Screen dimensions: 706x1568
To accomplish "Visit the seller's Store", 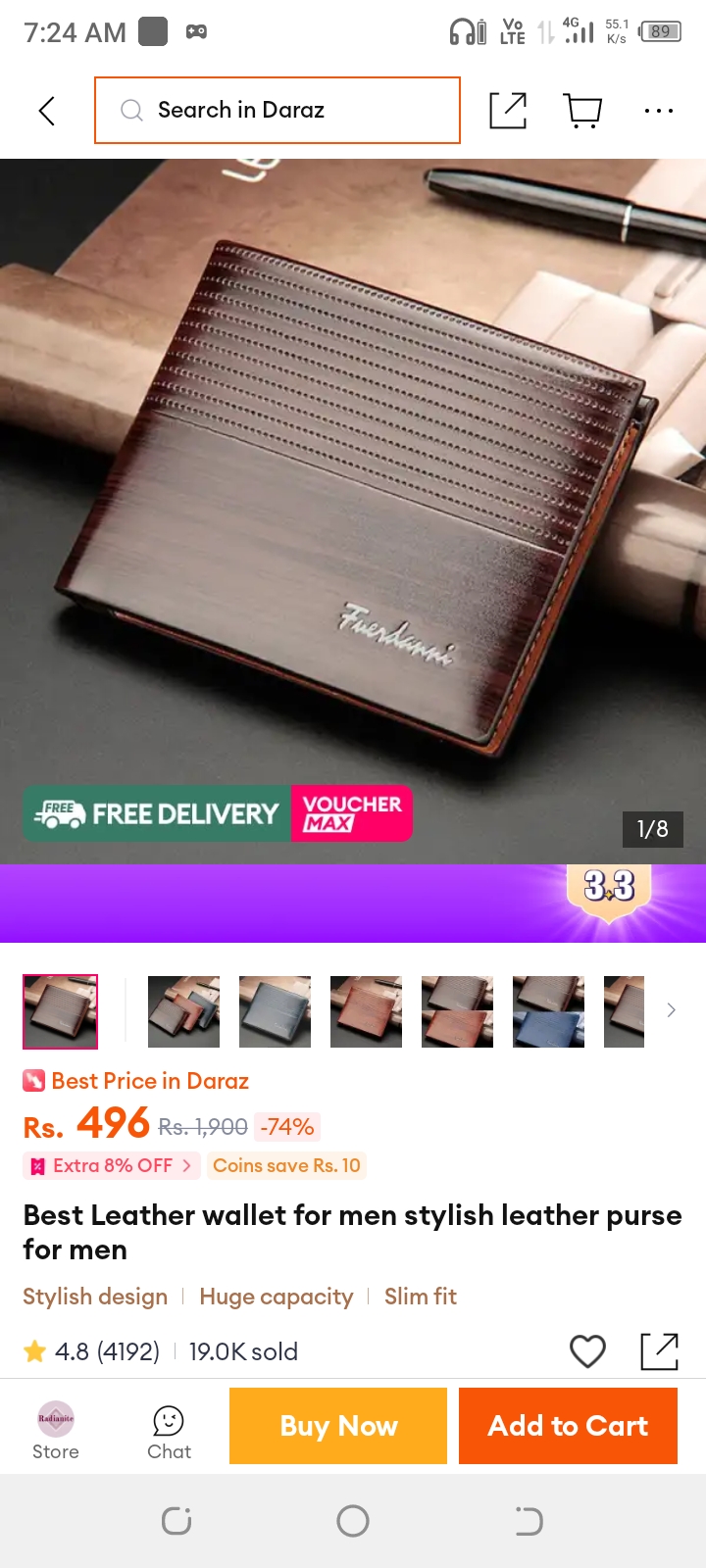I will pyautogui.click(x=56, y=1431).
